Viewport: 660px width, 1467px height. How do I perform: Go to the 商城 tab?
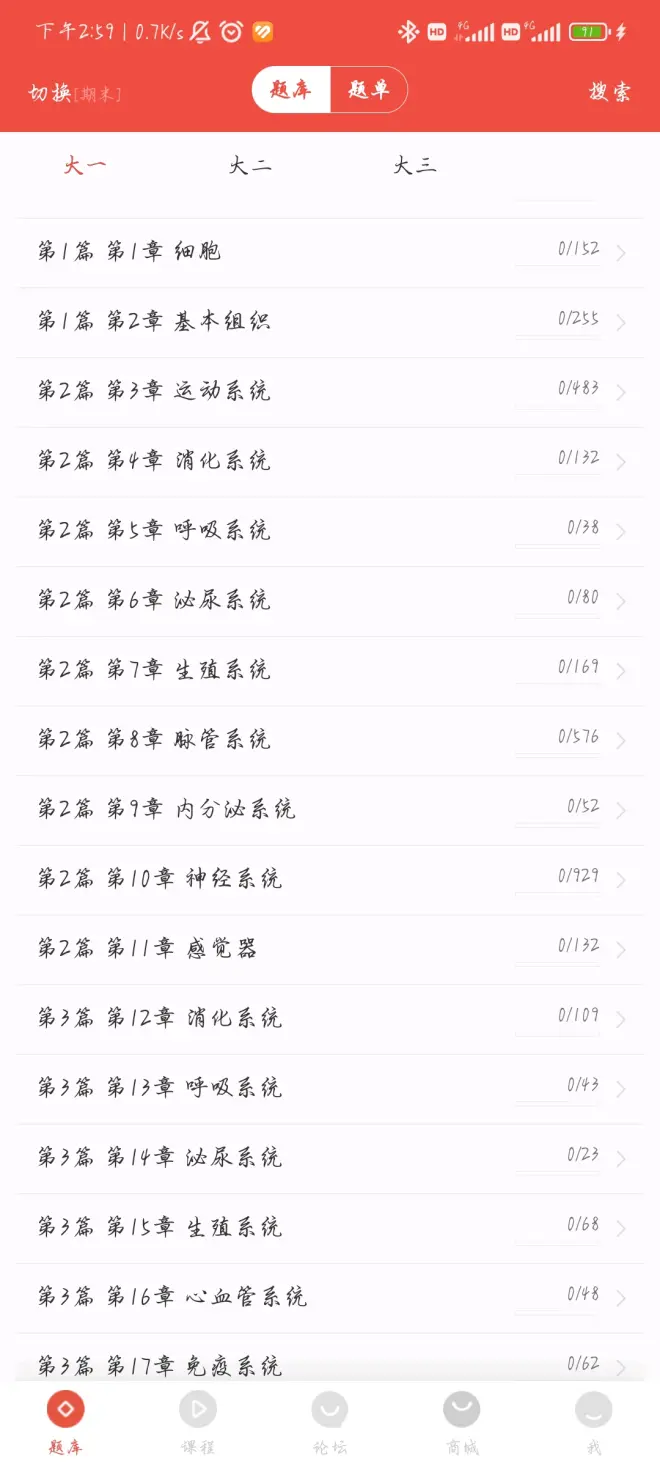(462, 1422)
